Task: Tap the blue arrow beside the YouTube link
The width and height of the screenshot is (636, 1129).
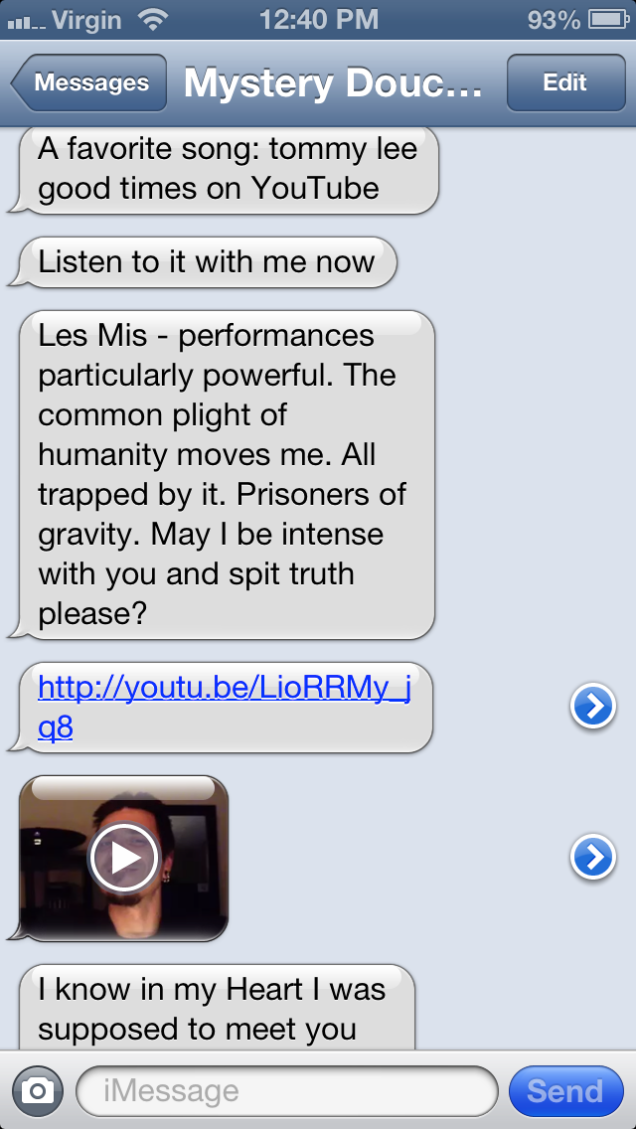Action: point(592,707)
